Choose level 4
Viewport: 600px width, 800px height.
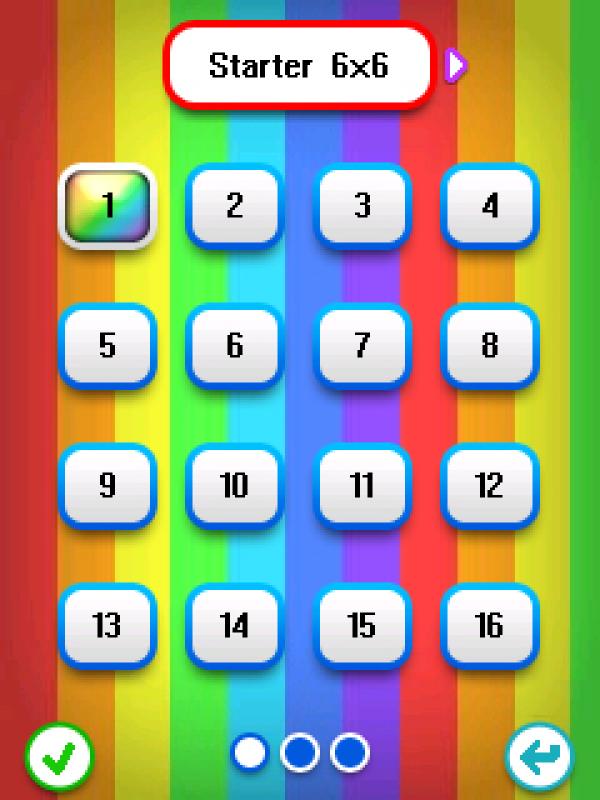tap(489, 207)
